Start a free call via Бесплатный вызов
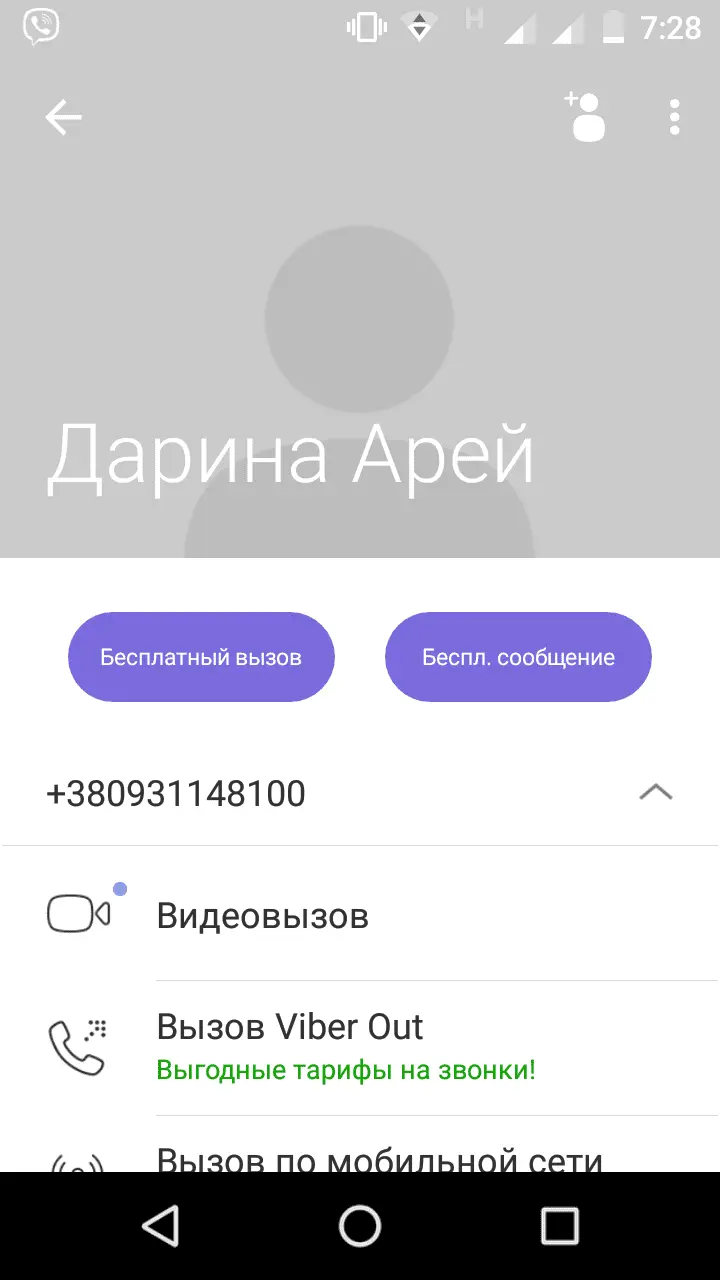The width and height of the screenshot is (720, 1280). [x=201, y=657]
